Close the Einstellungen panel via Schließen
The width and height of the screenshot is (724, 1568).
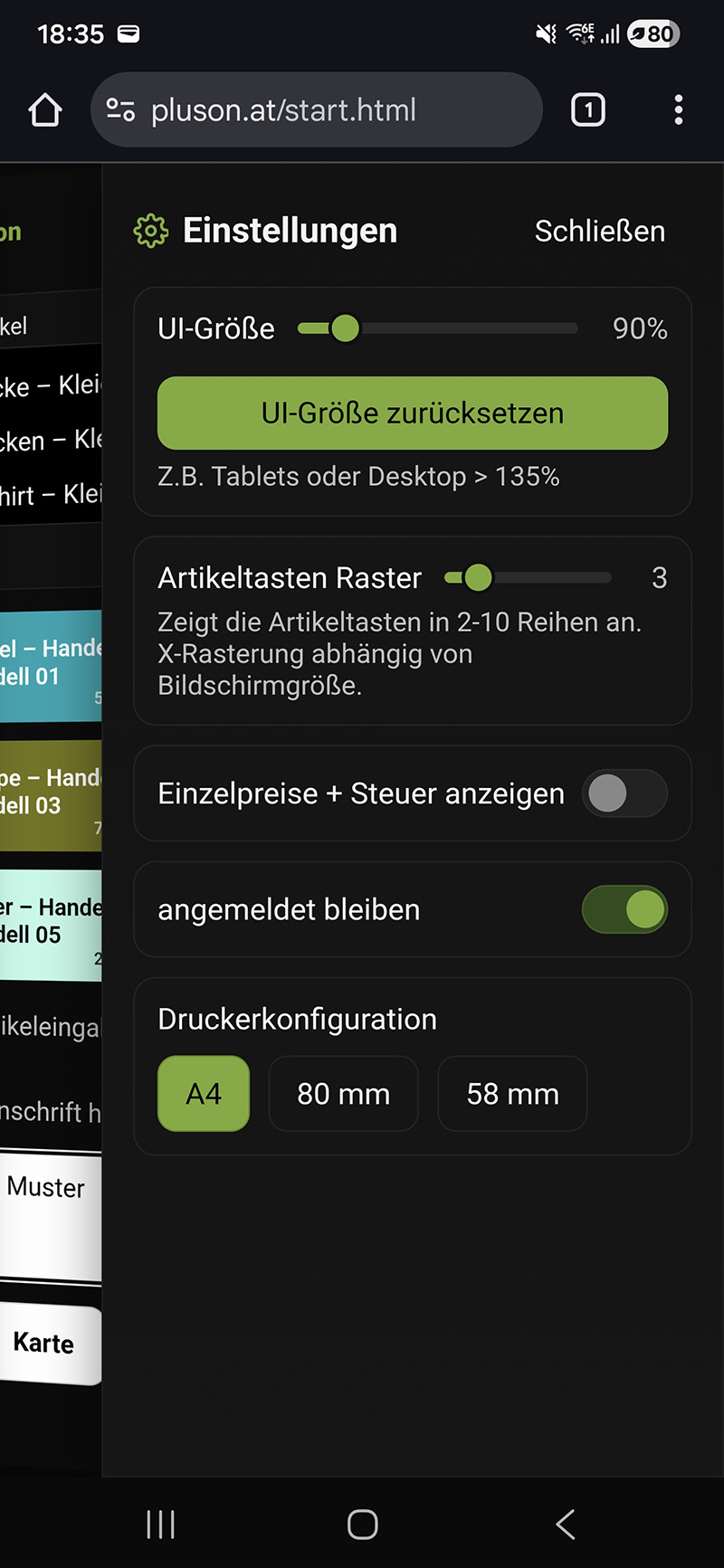pyautogui.click(x=599, y=231)
